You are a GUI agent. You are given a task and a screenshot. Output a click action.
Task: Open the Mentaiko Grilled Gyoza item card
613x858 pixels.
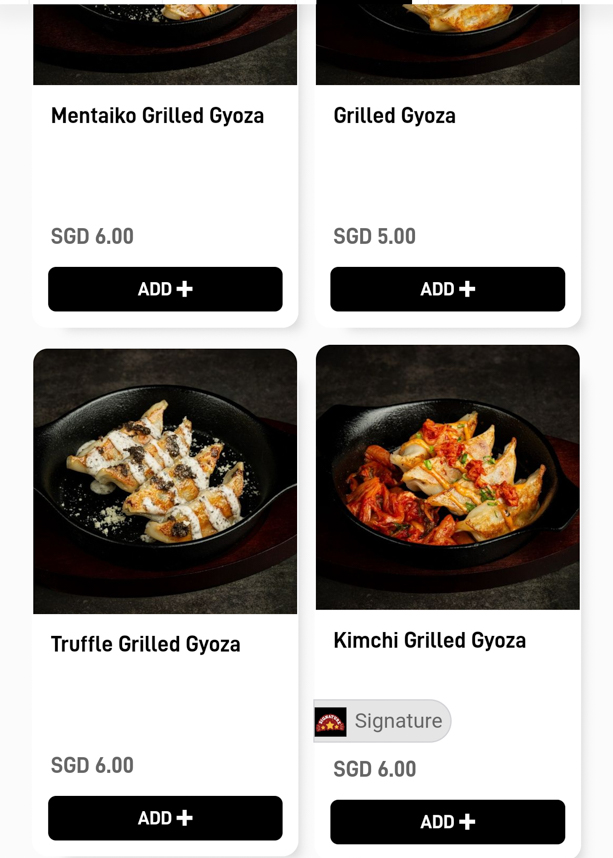click(157, 116)
